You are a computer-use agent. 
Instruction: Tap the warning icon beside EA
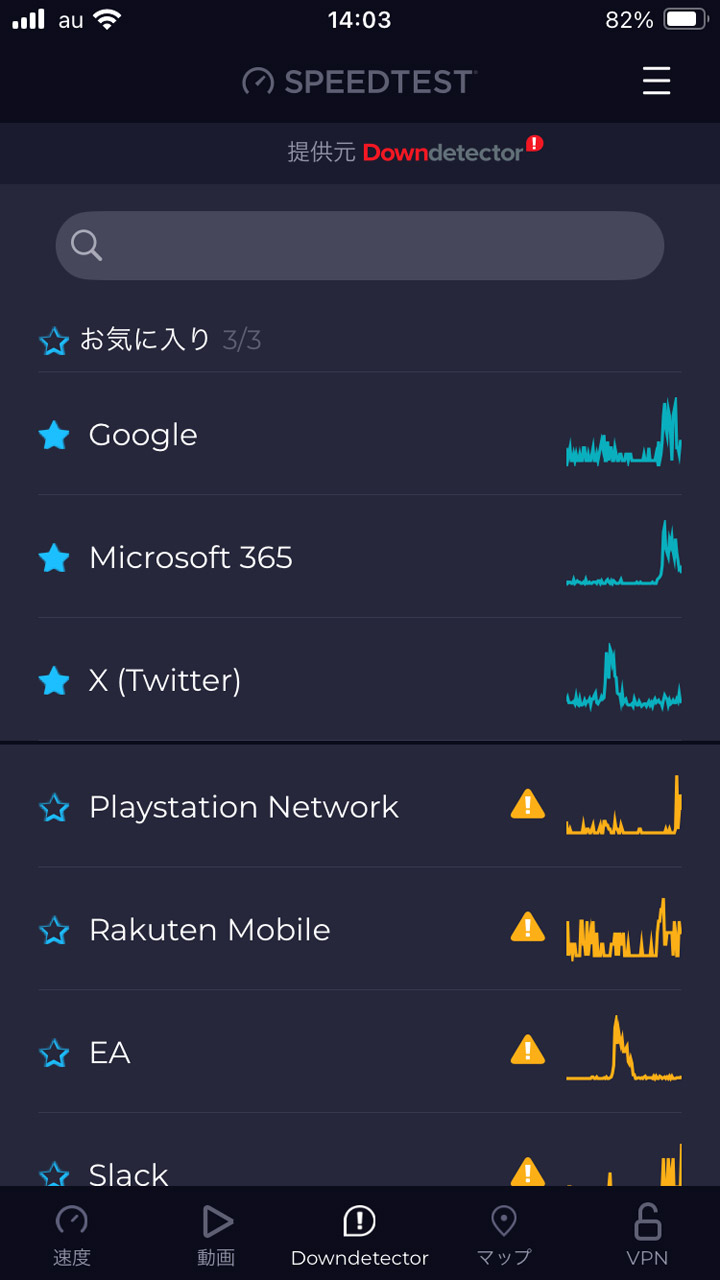tap(527, 1050)
